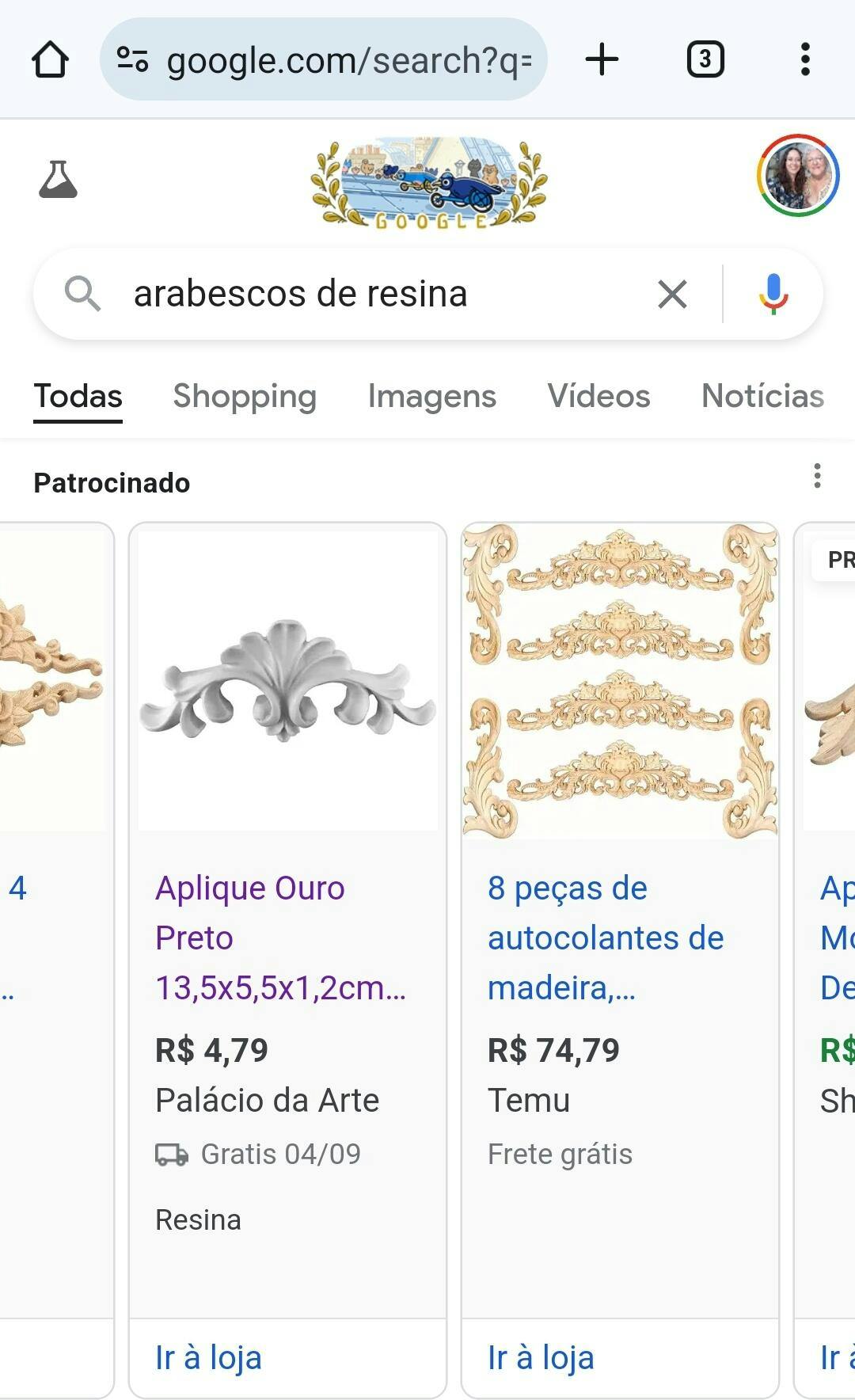Viewport: 855px width, 1400px height.
Task: Select Ir à loja for Temu
Action: click(541, 1357)
